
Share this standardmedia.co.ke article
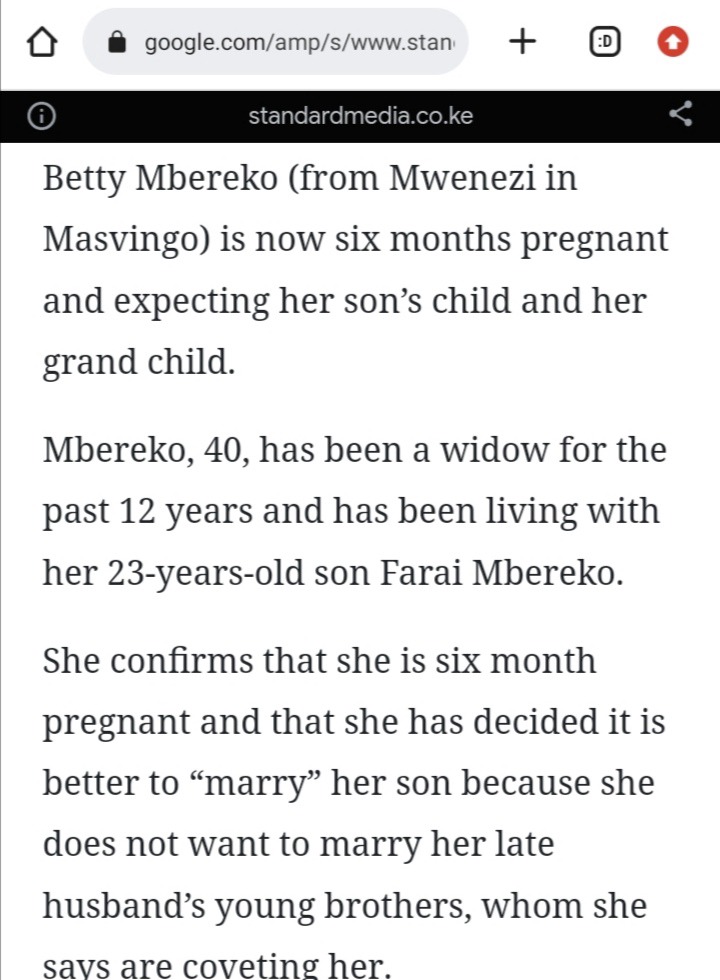pos(680,115)
